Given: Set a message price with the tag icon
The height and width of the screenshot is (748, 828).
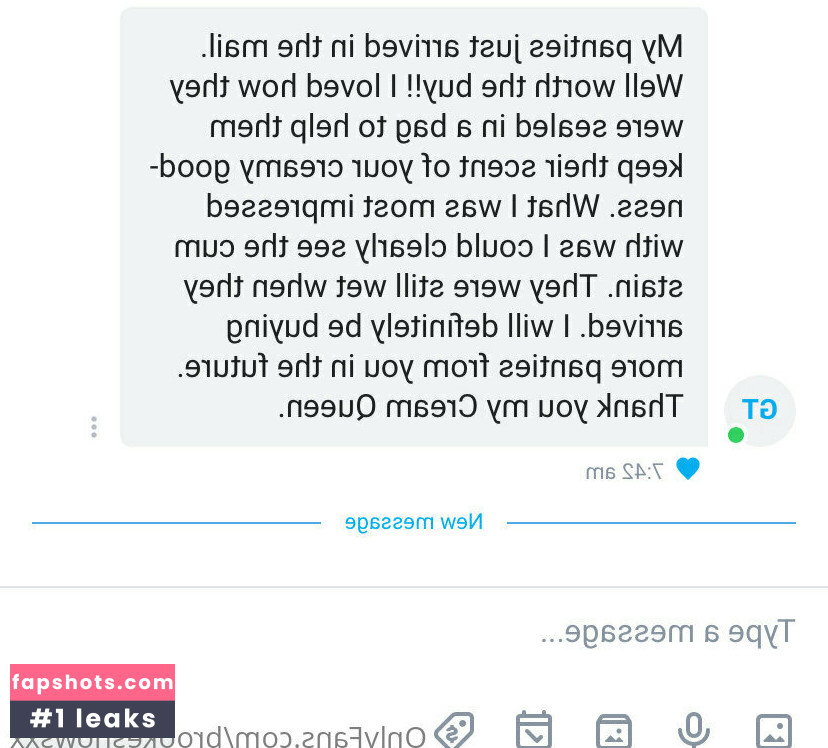Looking at the screenshot, I should [x=455, y=731].
